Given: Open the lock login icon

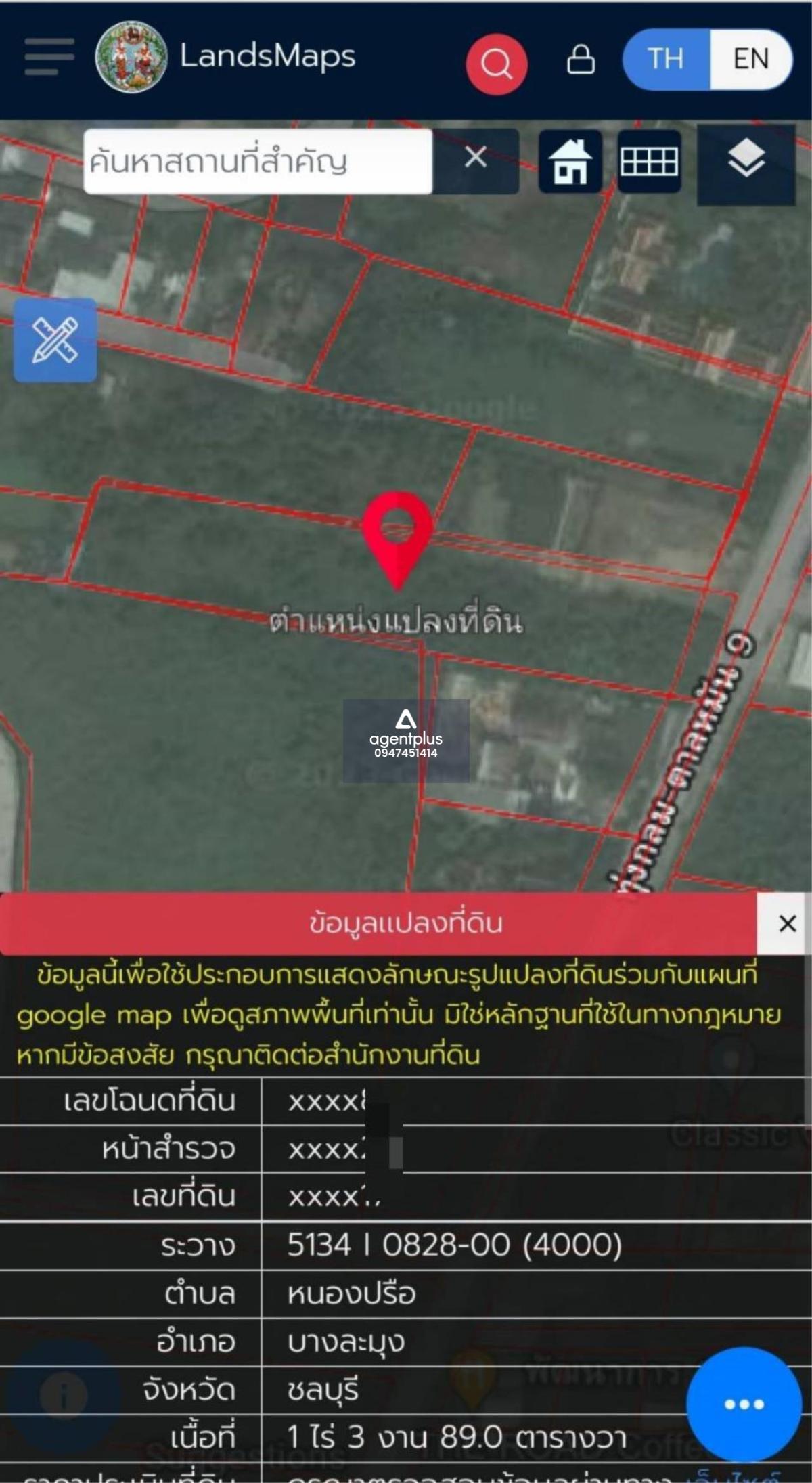Looking at the screenshot, I should coord(581,60).
